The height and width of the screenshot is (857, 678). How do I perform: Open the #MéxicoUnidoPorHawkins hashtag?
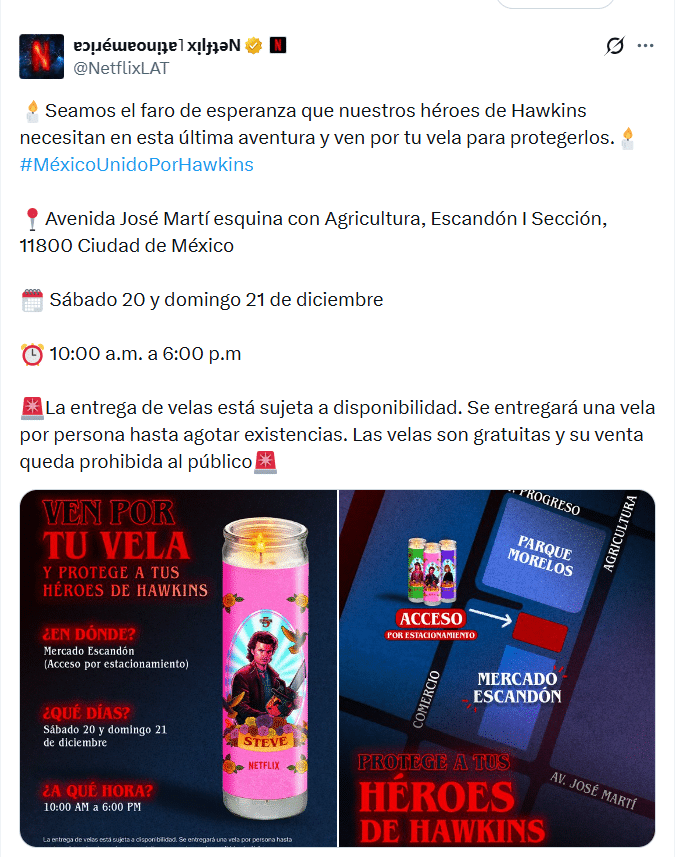tap(136, 164)
